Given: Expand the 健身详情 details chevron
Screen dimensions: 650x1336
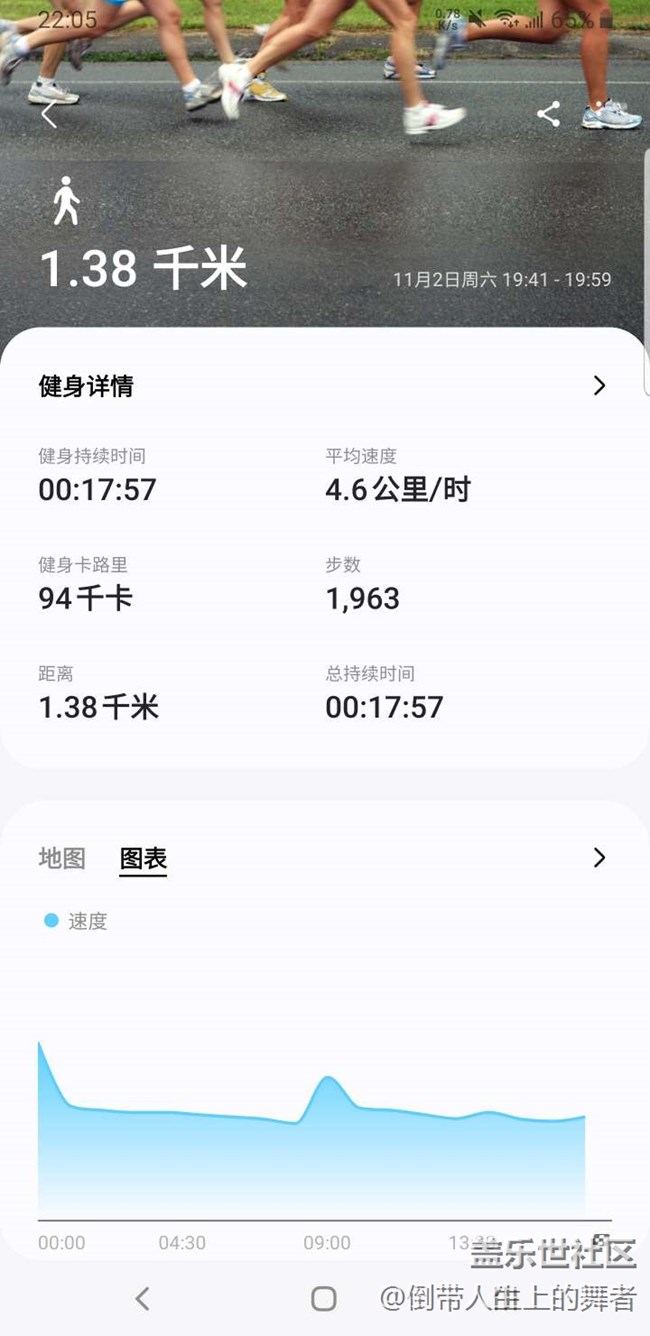Looking at the screenshot, I should click(599, 386).
